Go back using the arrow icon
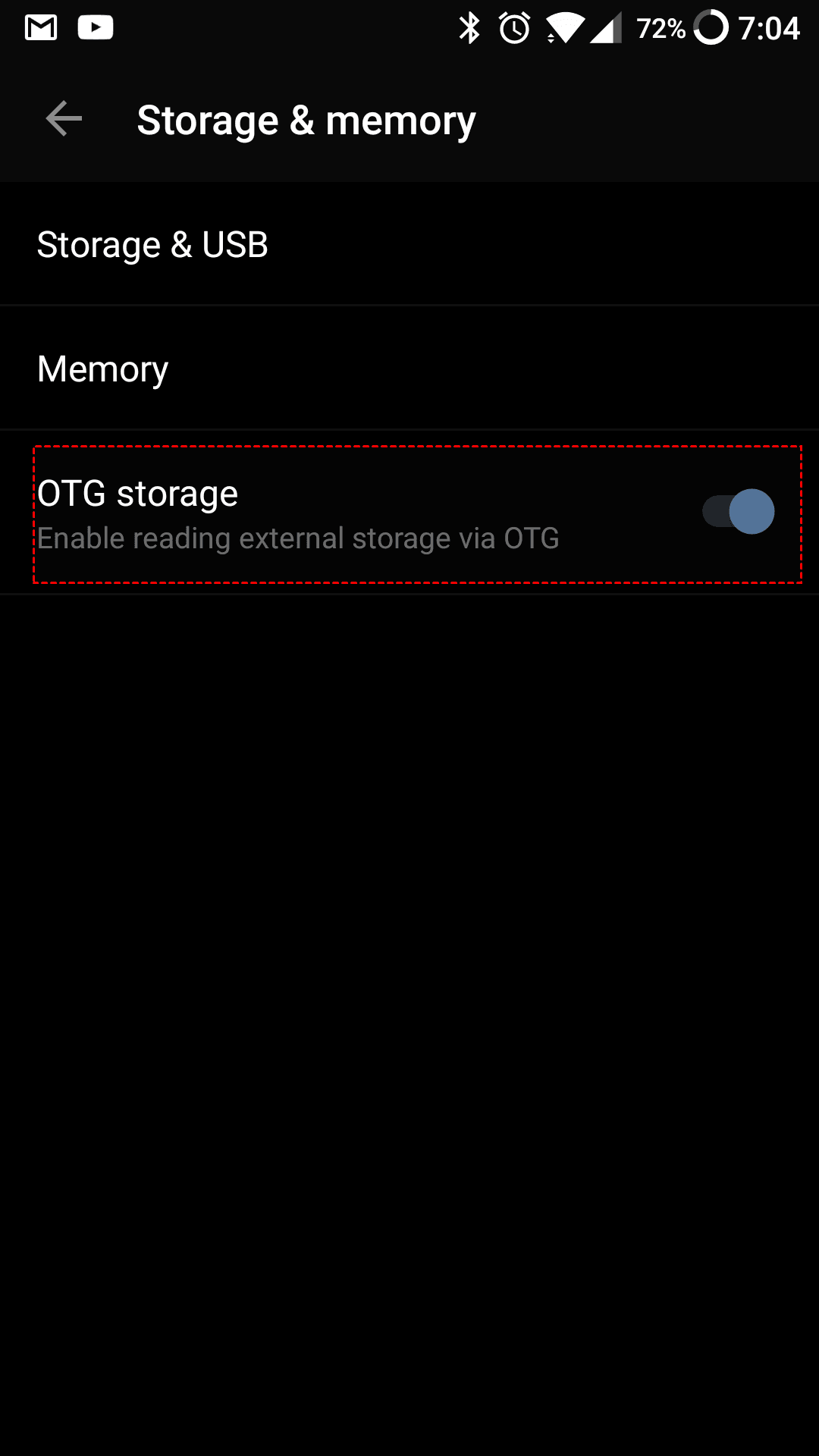Screen dimensions: 819x1456 tap(64, 119)
